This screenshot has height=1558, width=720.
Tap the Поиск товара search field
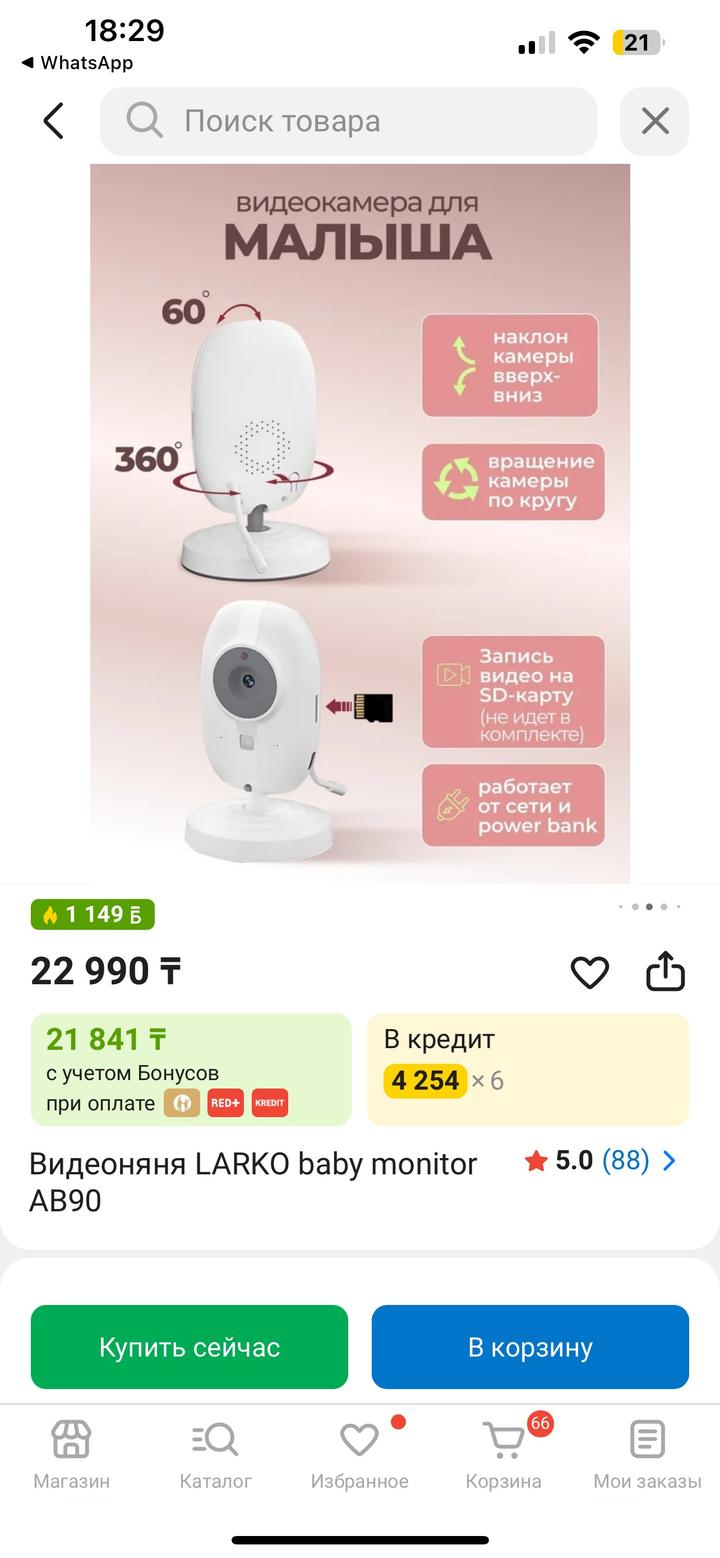click(348, 121)
